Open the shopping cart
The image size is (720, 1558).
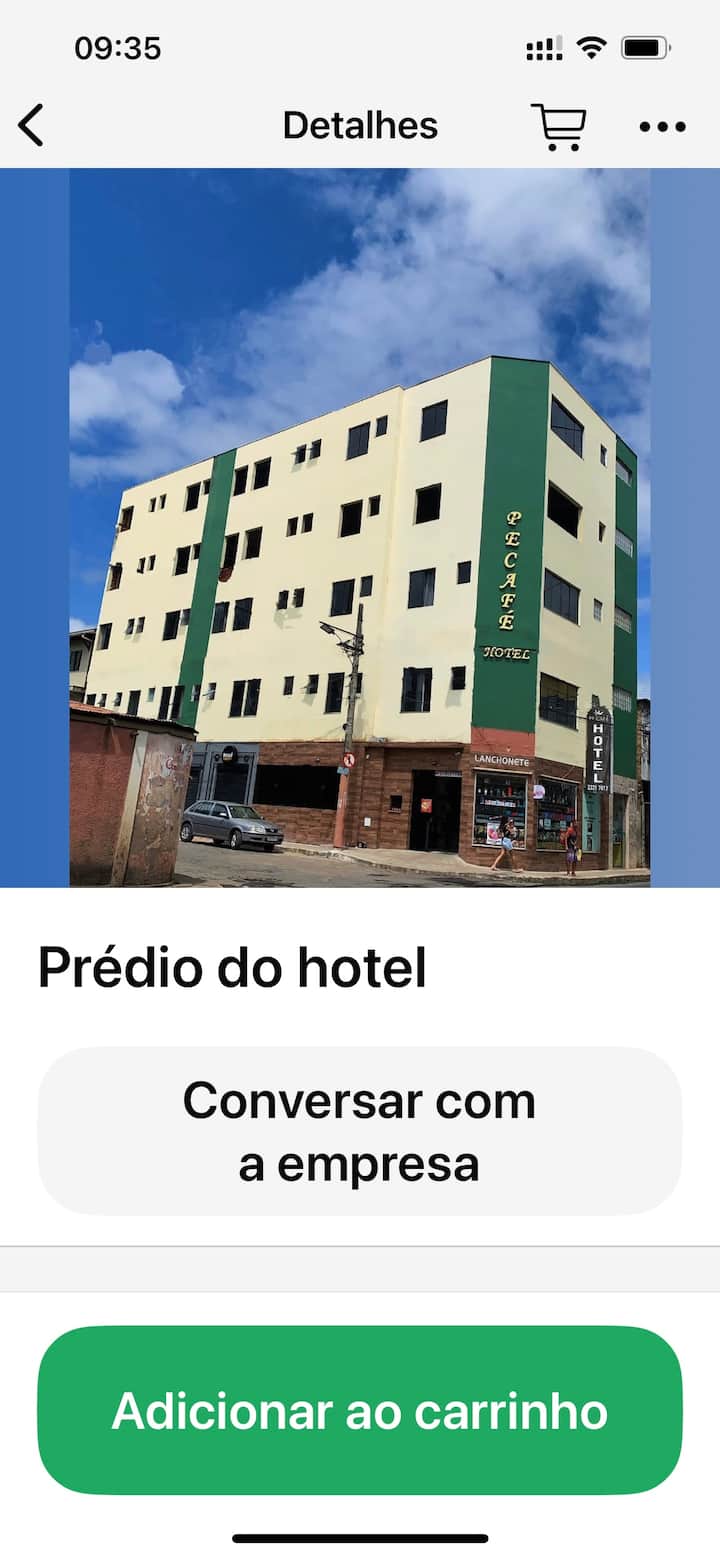click(558, 126)
